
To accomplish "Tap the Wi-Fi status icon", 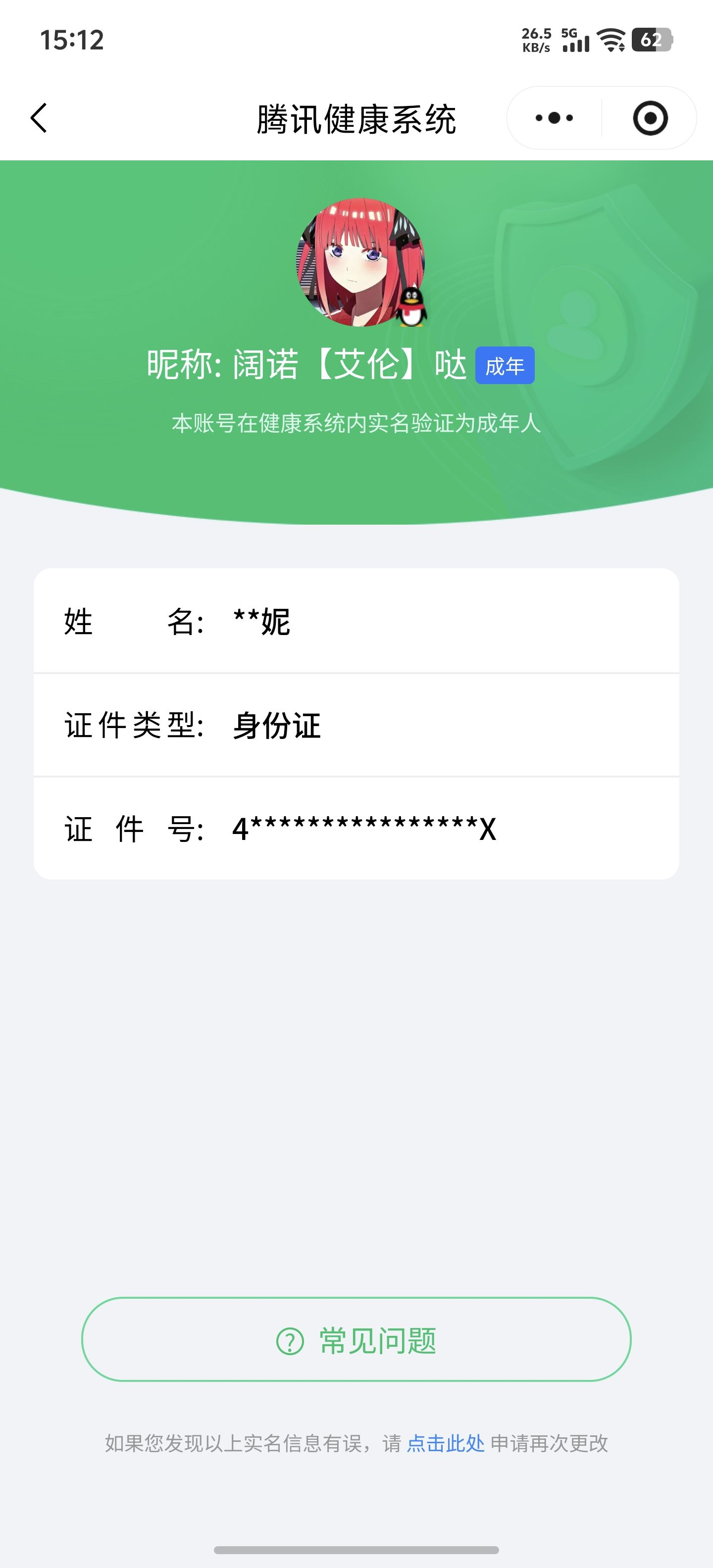I will (611, 41).
